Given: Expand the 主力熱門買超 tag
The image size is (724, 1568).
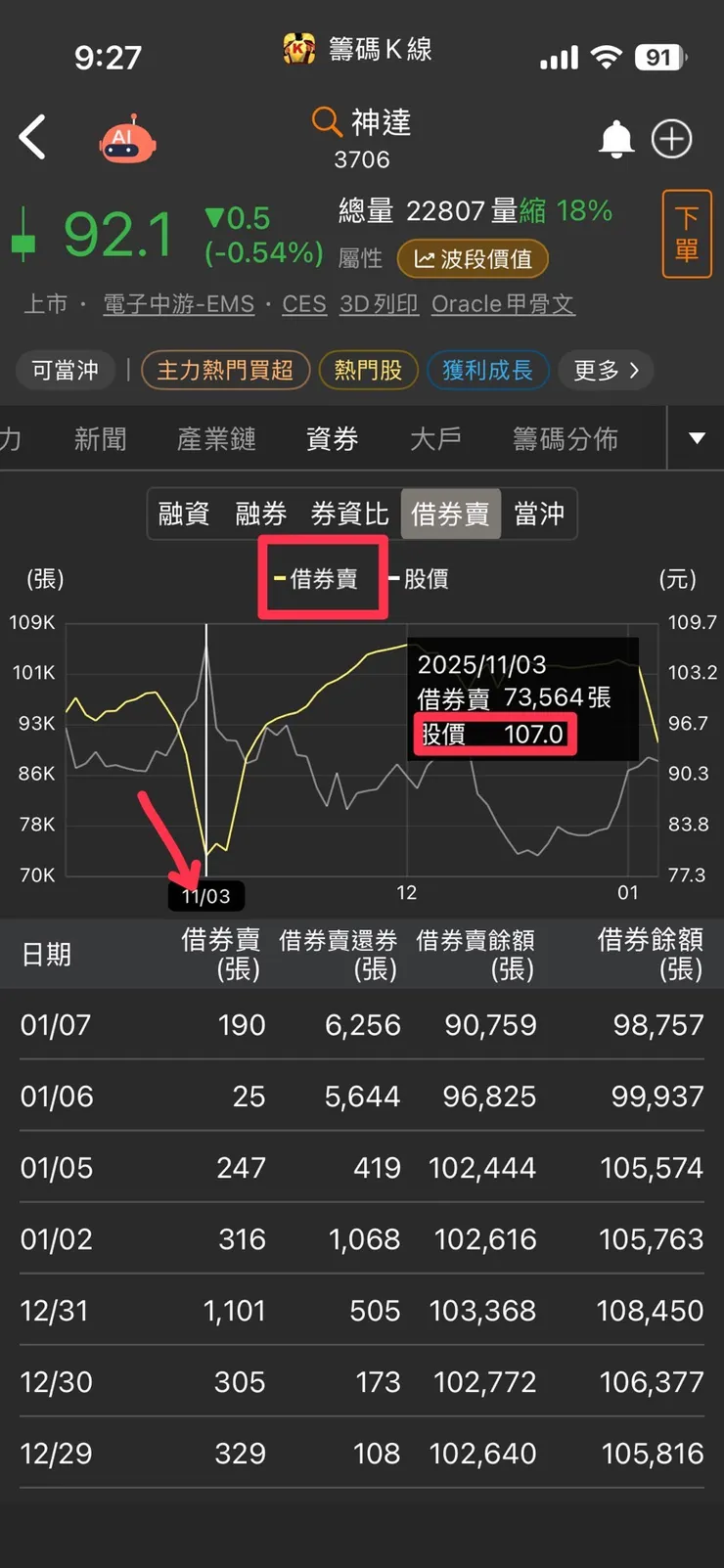Looking at the screenshot, I should [x=226, y=371].
